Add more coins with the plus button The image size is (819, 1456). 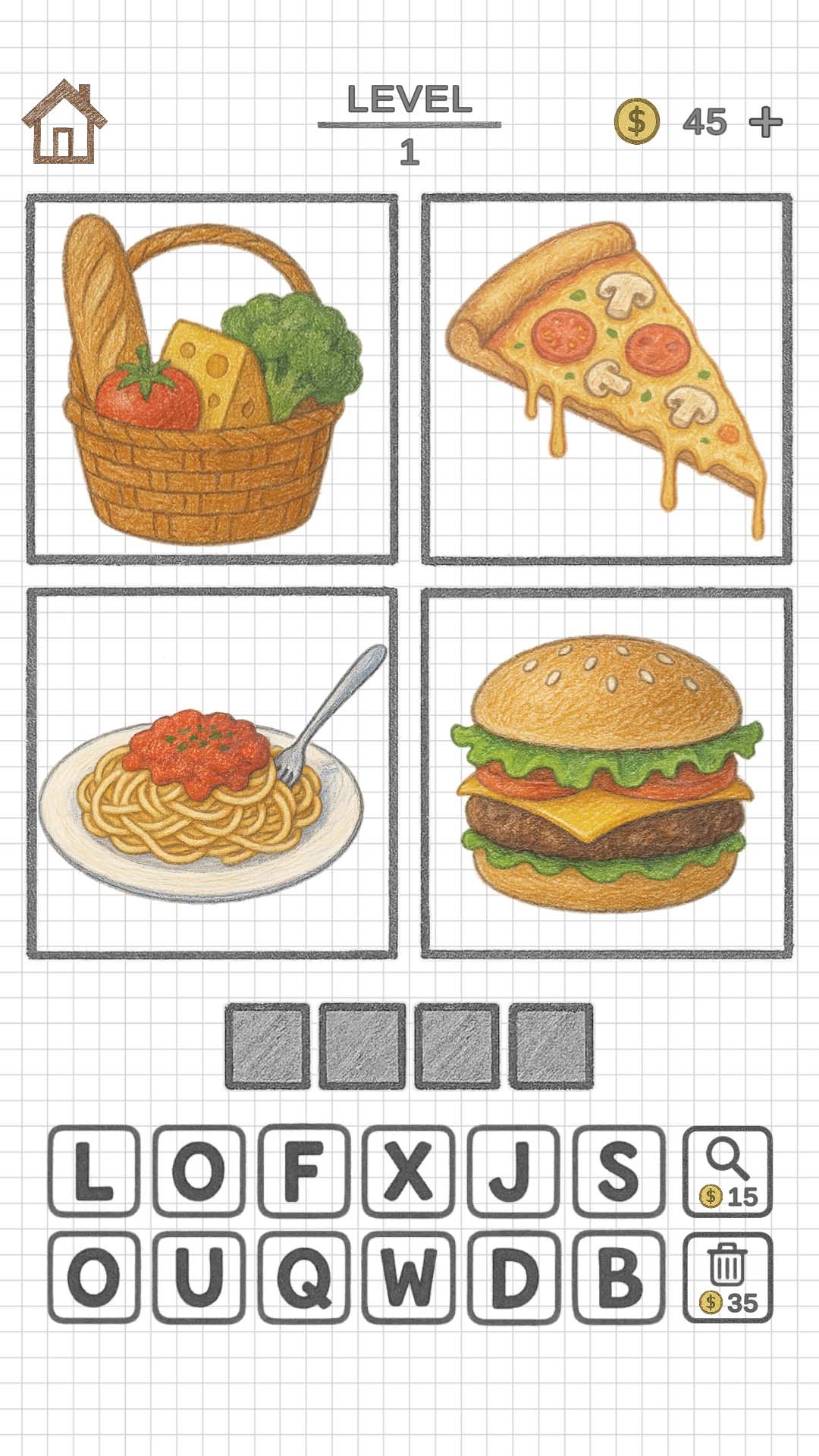tap(765, 122)
